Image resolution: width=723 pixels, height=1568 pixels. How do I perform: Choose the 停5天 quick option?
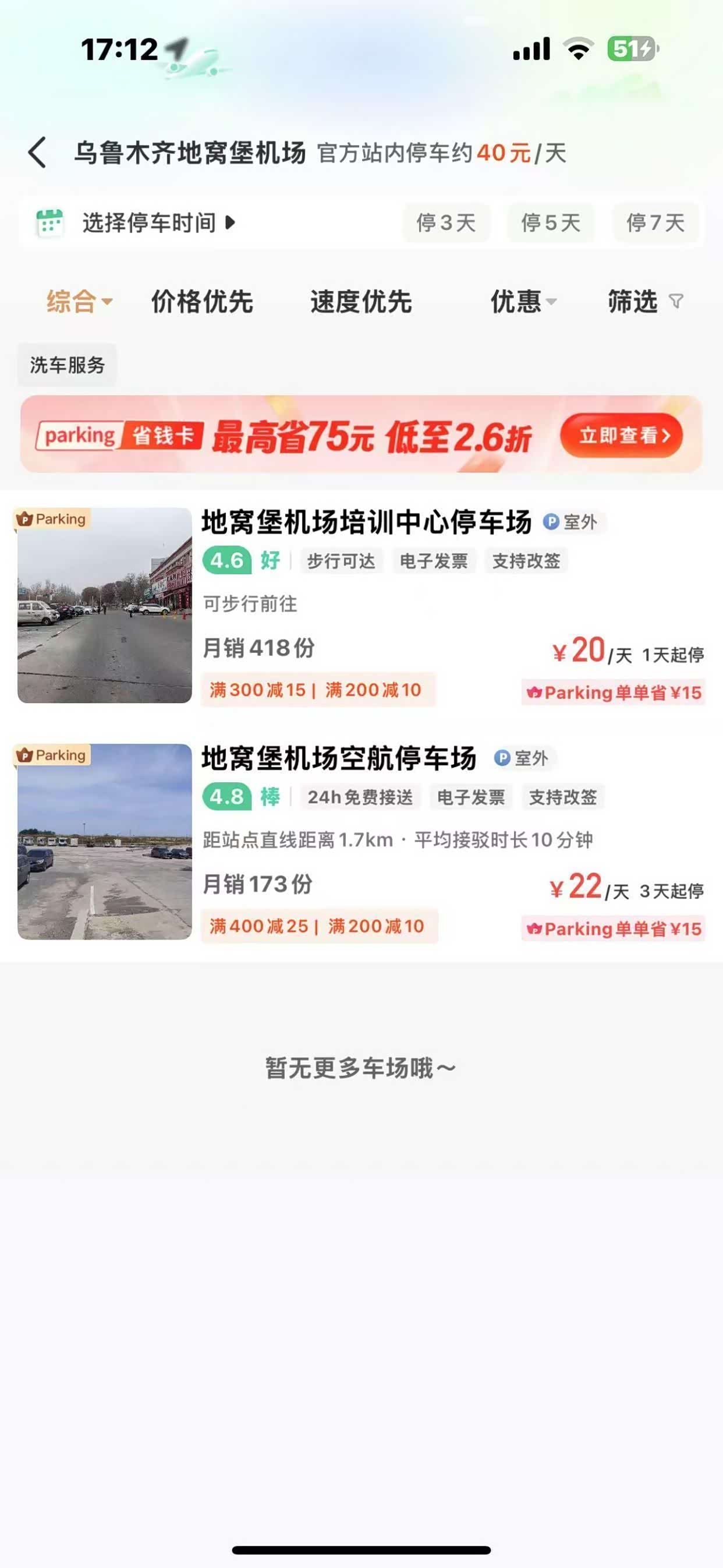[x=551, y=223]
